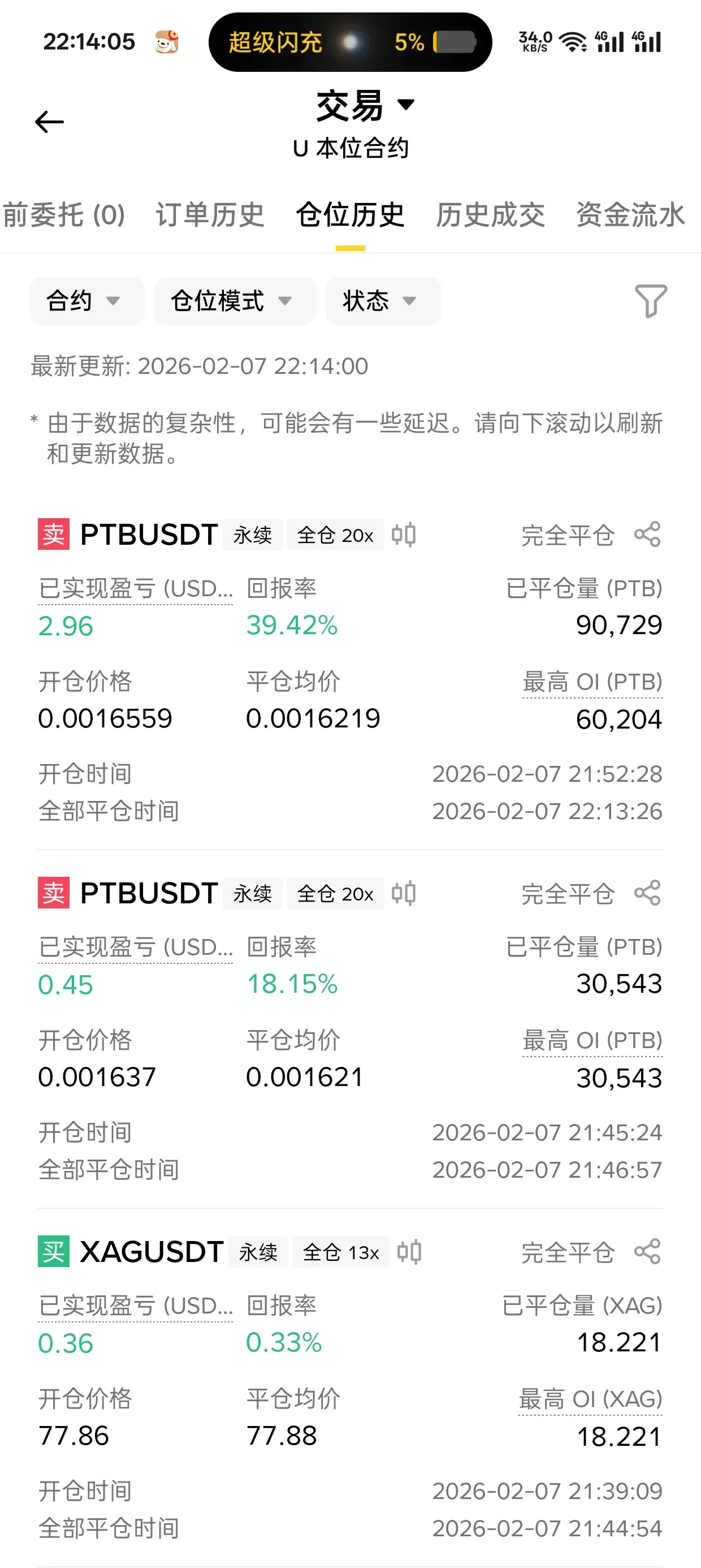The width and height of the screenshot is (701, 1568).
Task: Open chart icon for PTBUSDT 39.42% position
Action: (404, 535)
